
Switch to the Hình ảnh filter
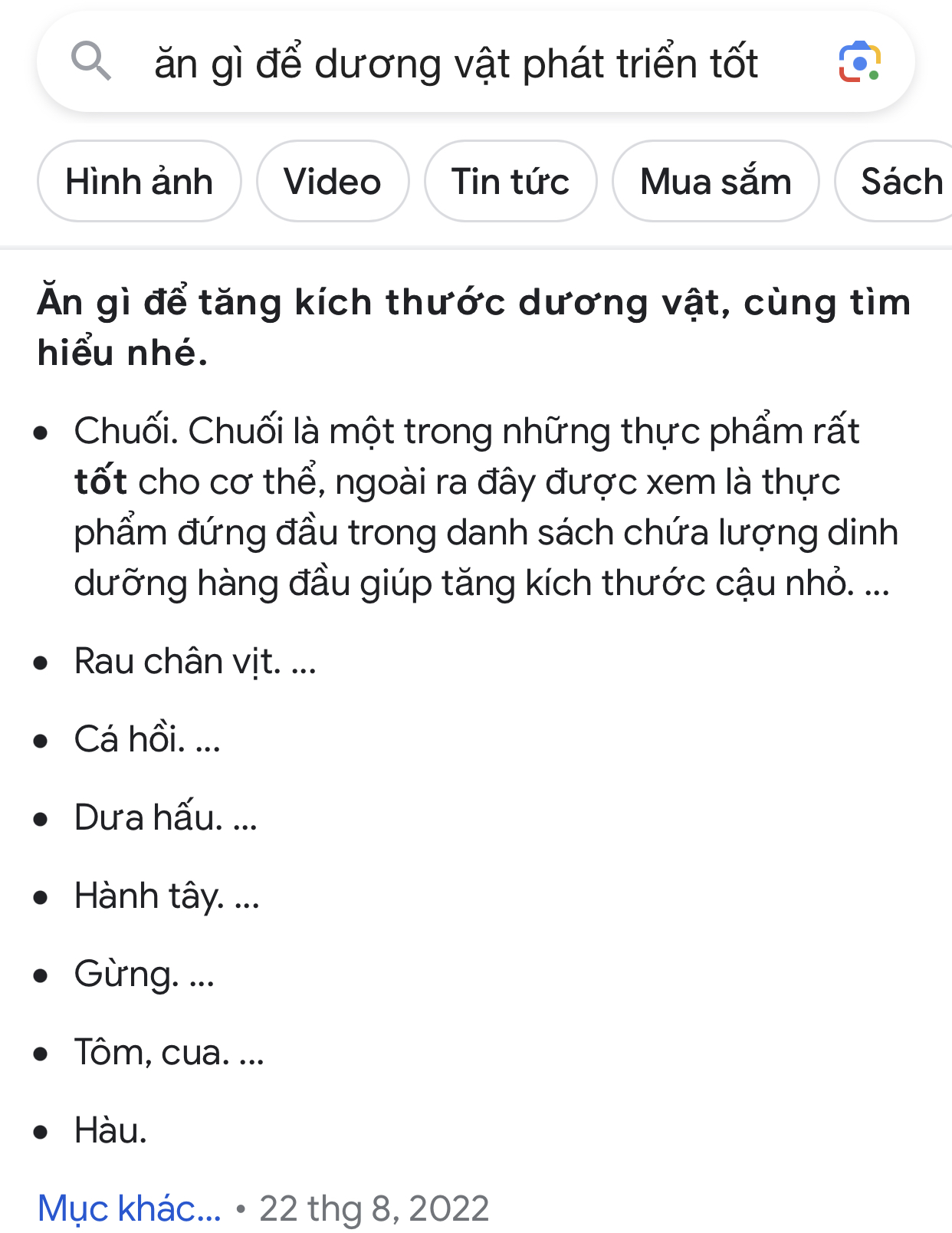coord(139,182)
